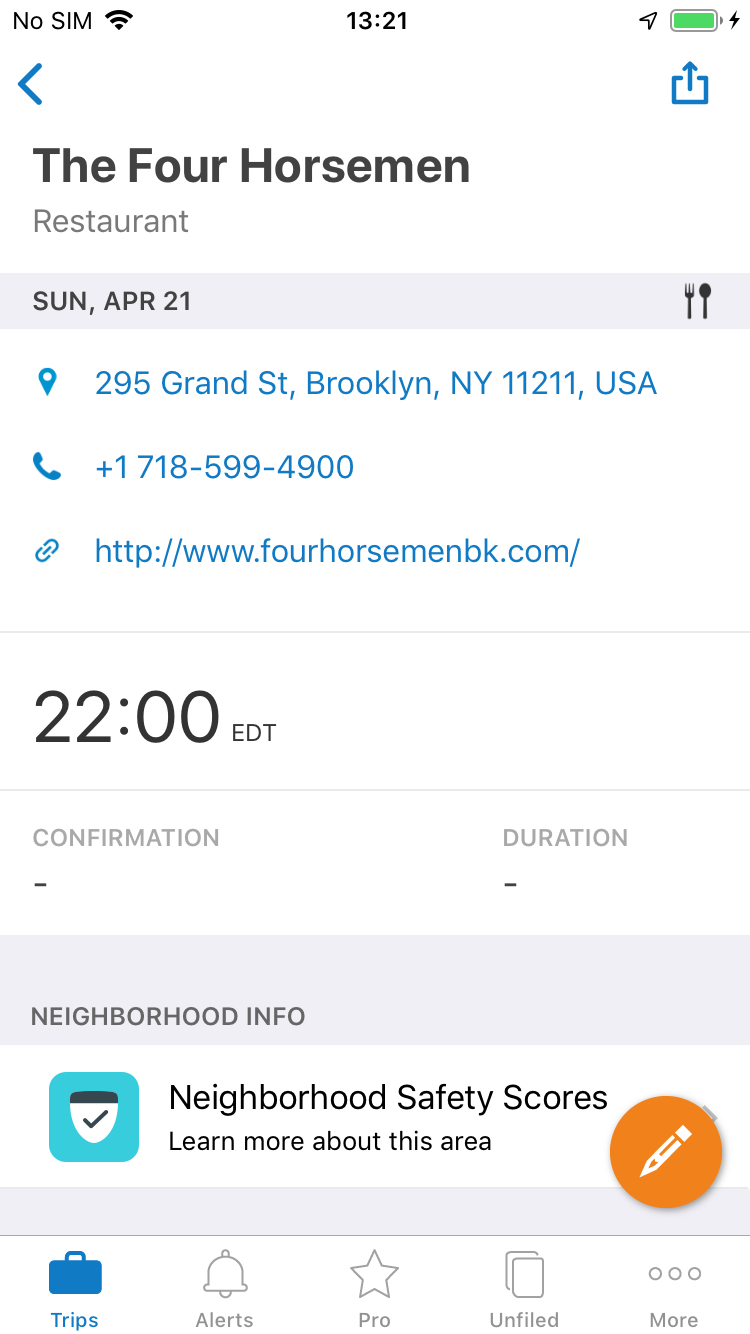Image resolution: width=750 pixels, height=1334 pixels.
Task: Open the 295 Grand St address link
Action: [x=375, y=383]
